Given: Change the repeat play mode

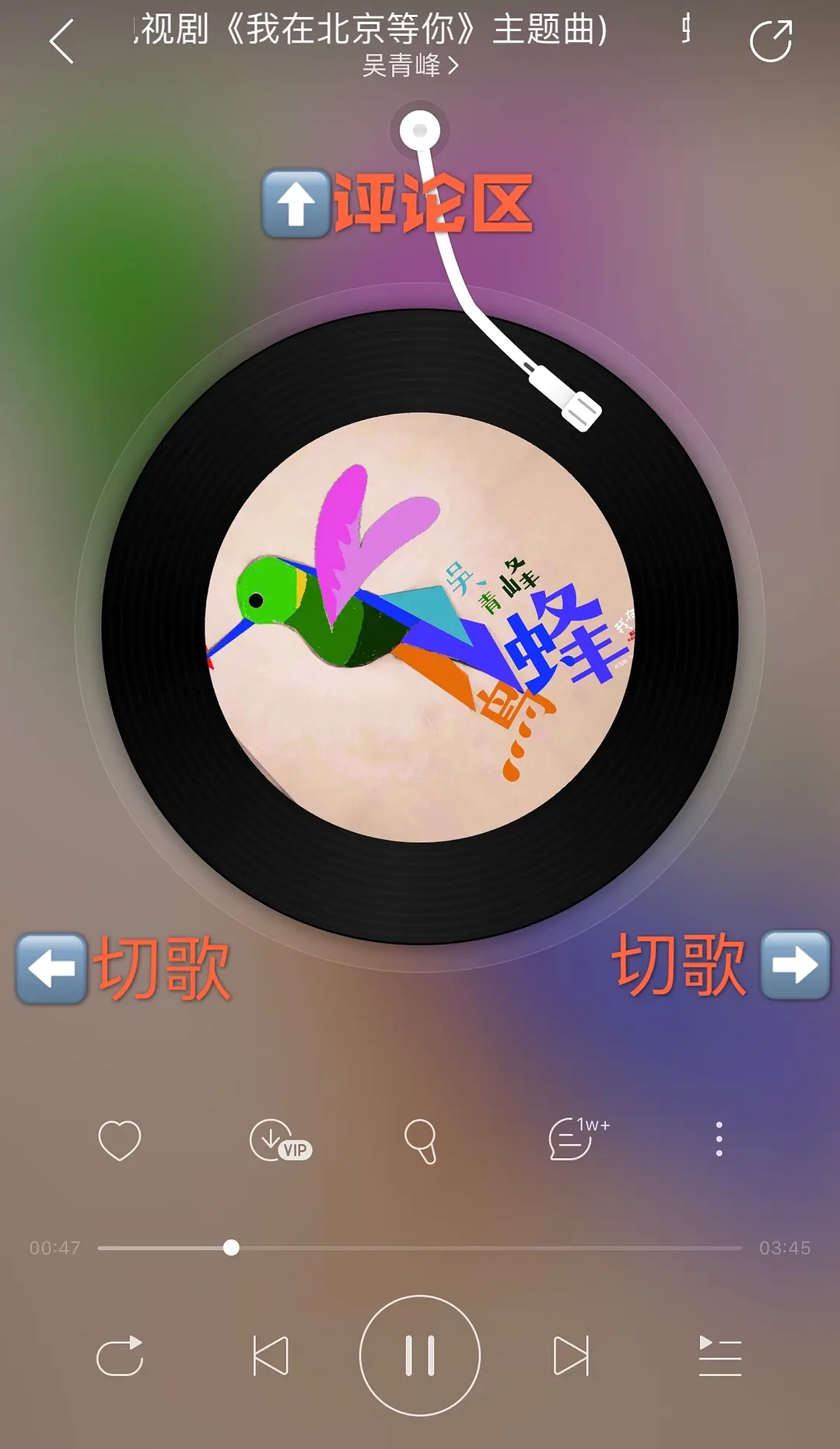Looking at the screenshot, I should pos(120,1356).
